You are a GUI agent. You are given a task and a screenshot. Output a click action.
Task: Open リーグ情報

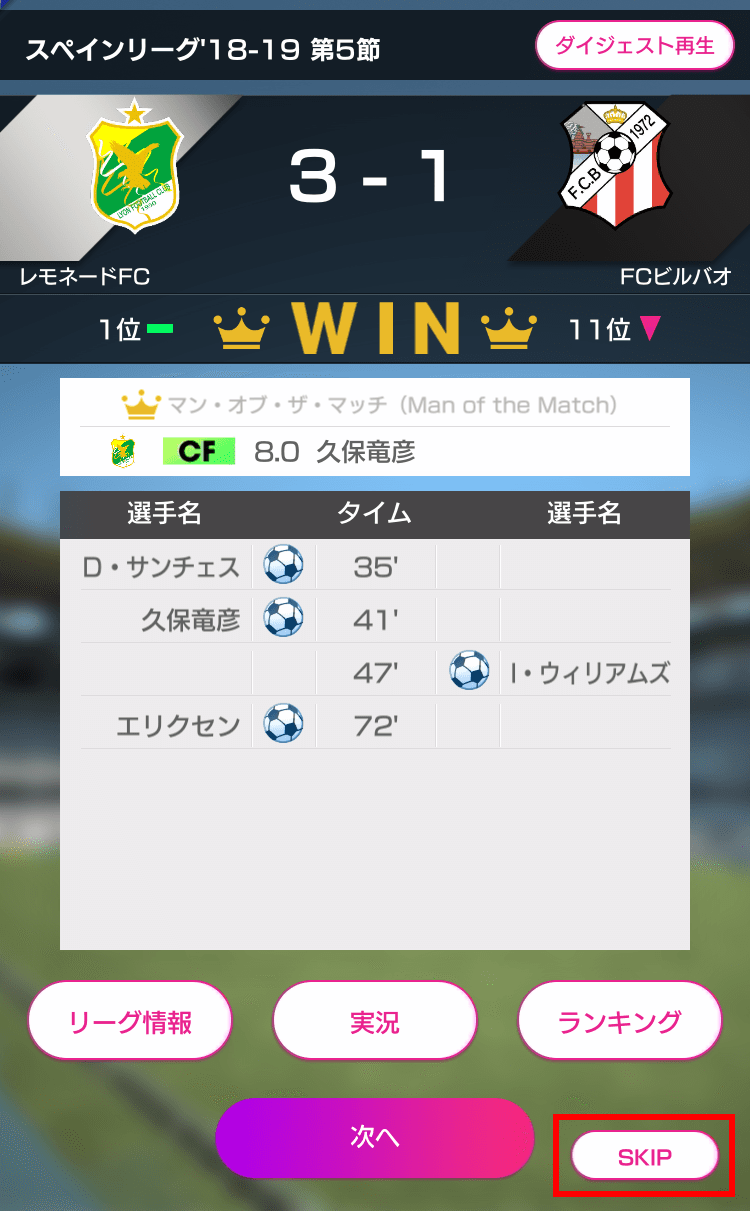coord(131,1020)
